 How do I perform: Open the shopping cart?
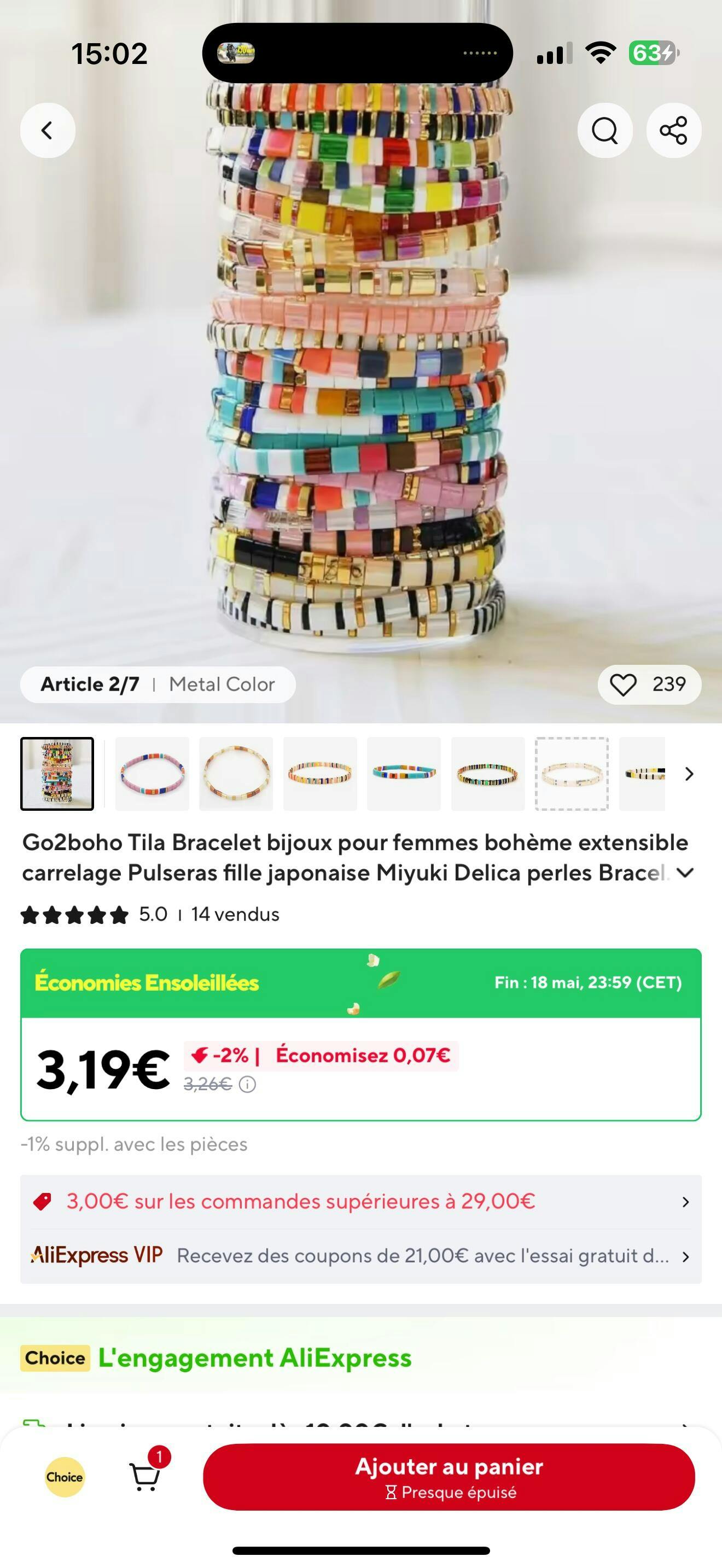(146, 1476)
